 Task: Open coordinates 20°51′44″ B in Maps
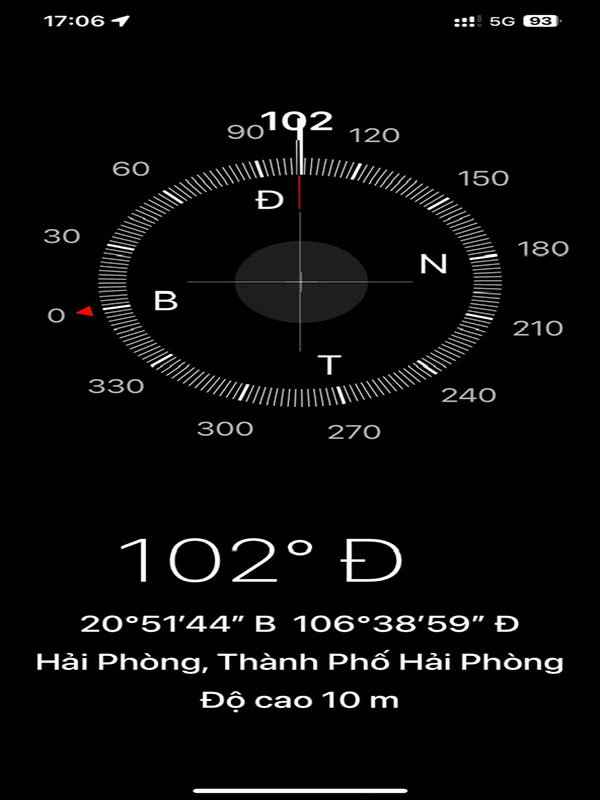click(299, 623)
